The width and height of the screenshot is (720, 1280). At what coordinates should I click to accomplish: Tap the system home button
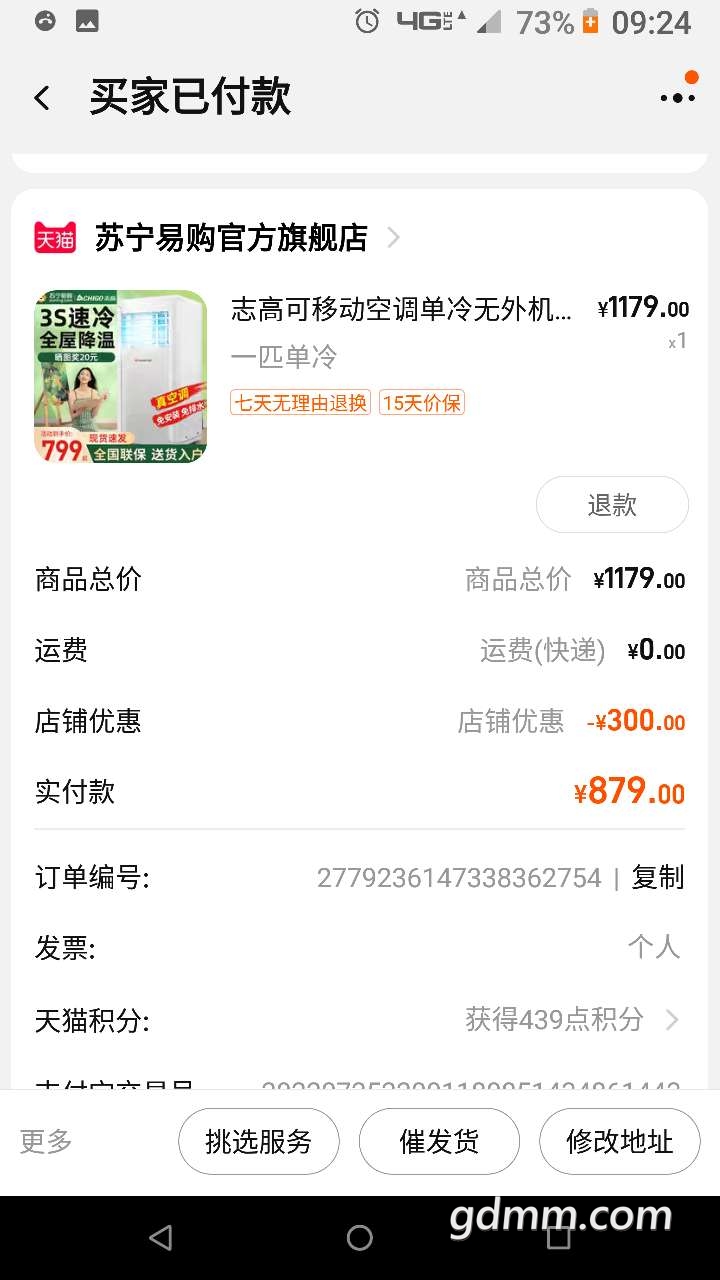point(360,1238)
